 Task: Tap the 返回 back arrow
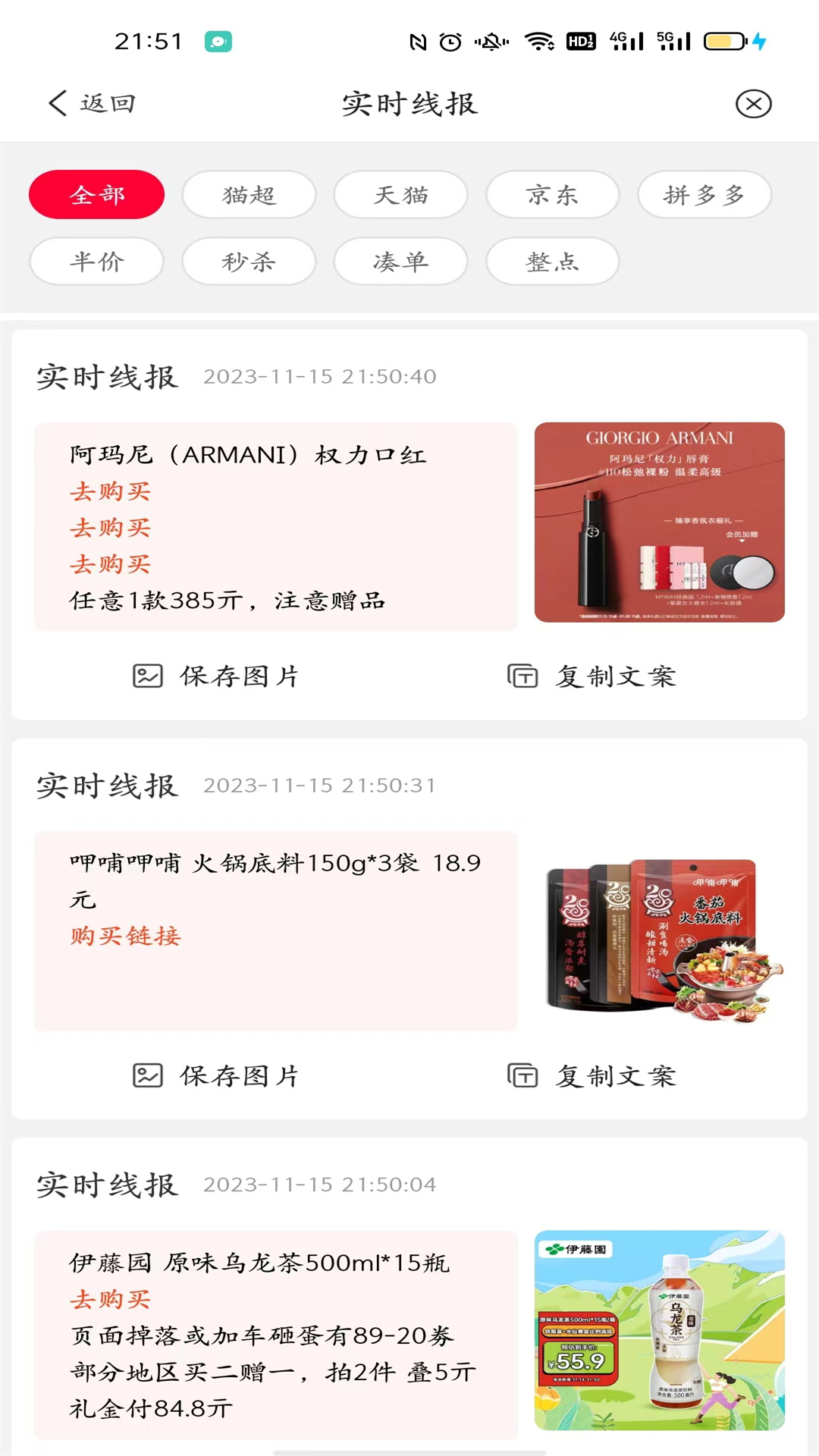57,102
